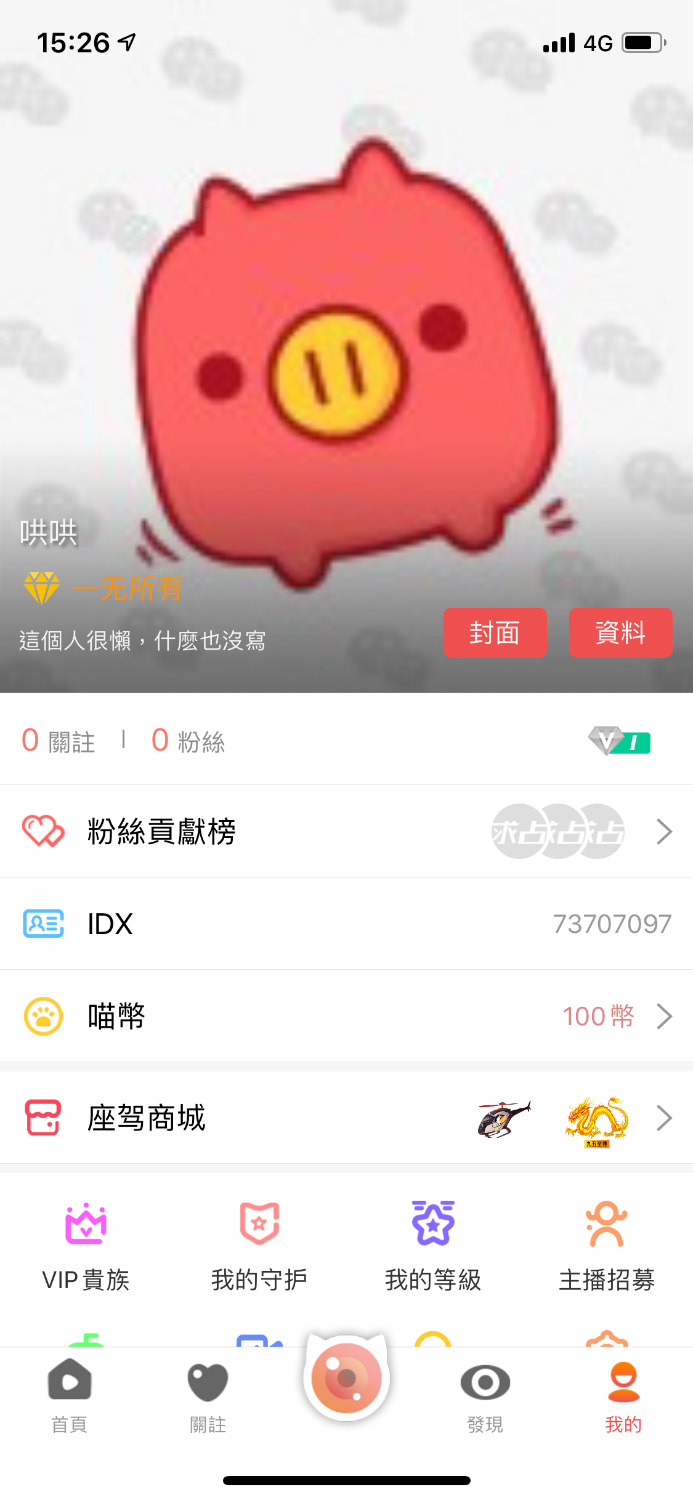Switch to the 首頁 home tab
Screen dimensions: 693x1500
(x=69, y=1397)
